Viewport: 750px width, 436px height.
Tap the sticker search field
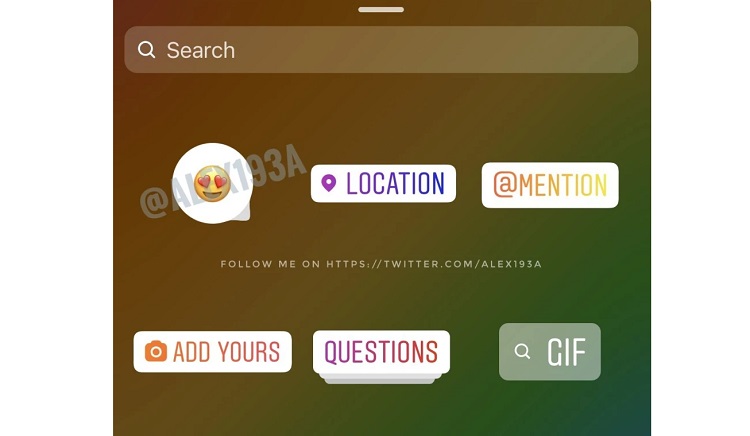tap(380, 50)
